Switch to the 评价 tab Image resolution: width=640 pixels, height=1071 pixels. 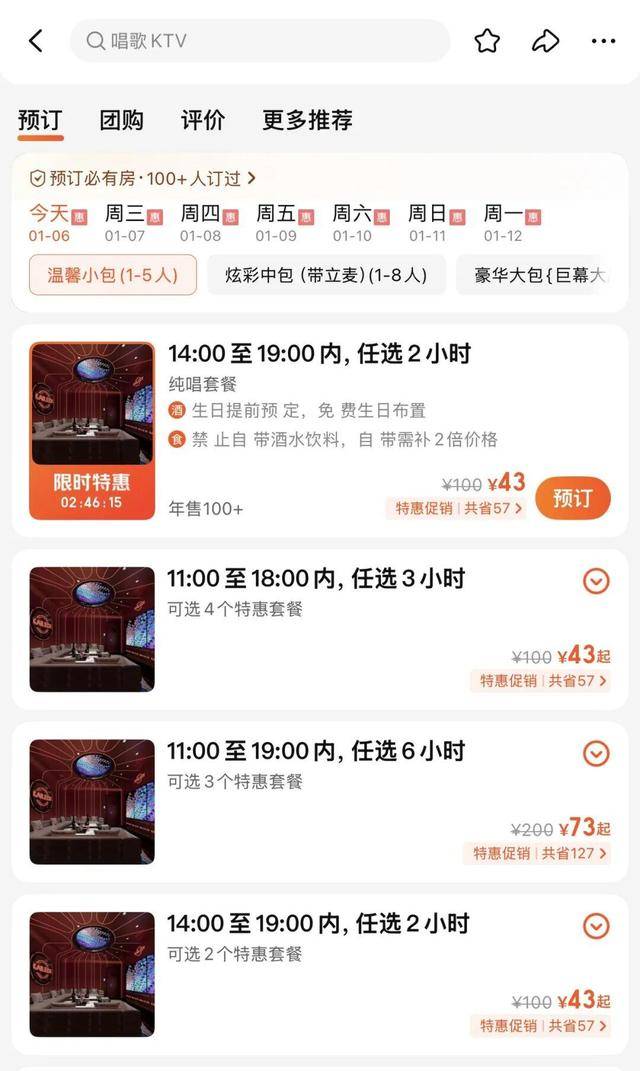tap(203, 121)
